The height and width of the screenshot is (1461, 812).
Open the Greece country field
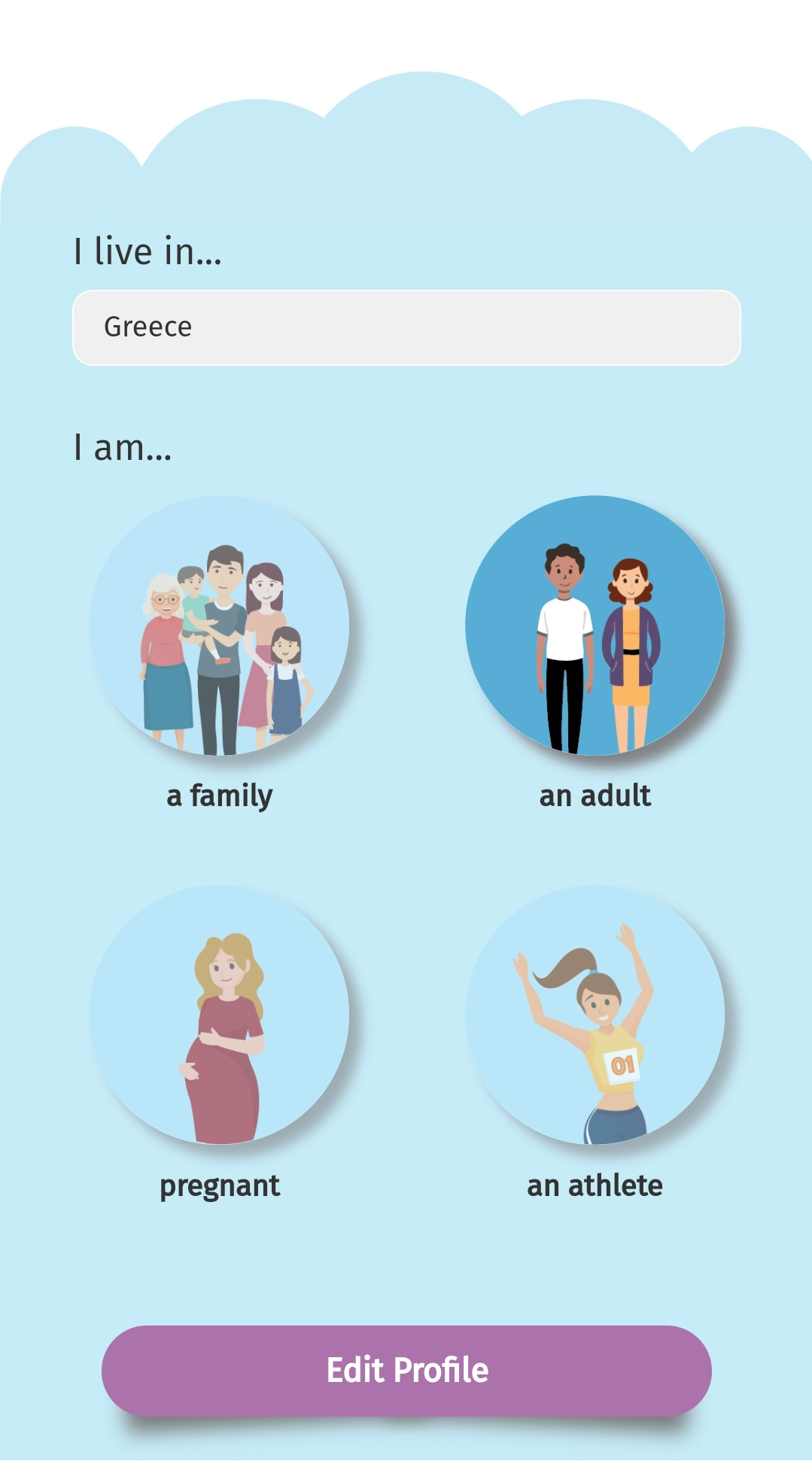[406, 327]
